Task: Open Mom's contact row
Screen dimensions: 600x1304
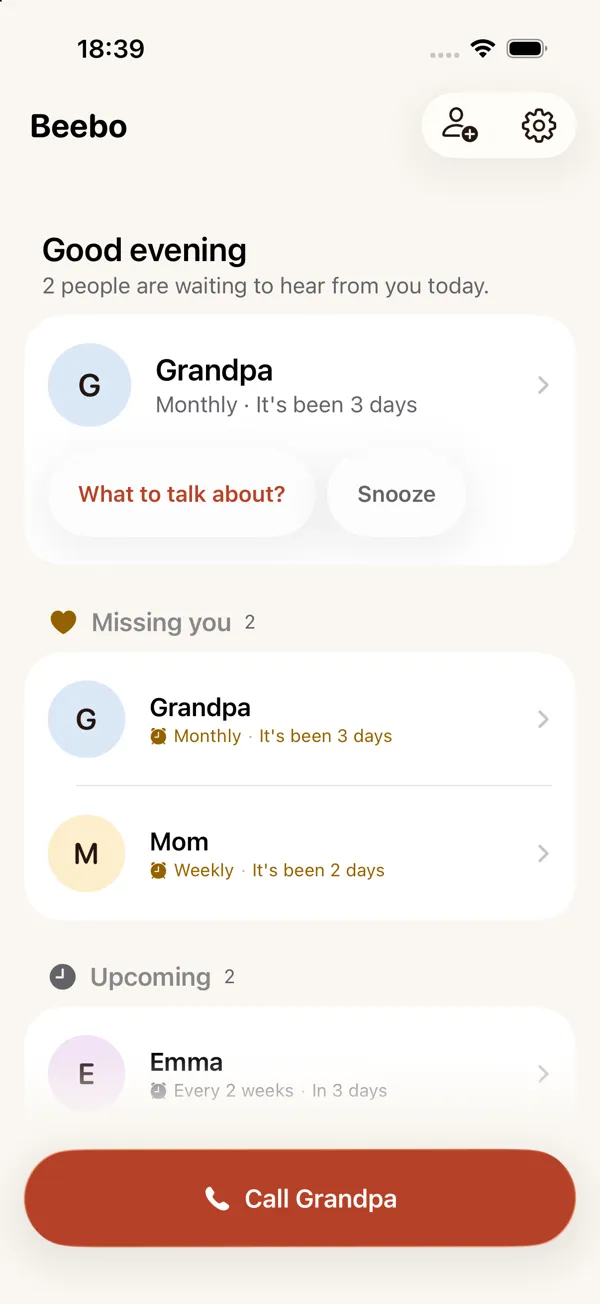Action: [300, 853]
